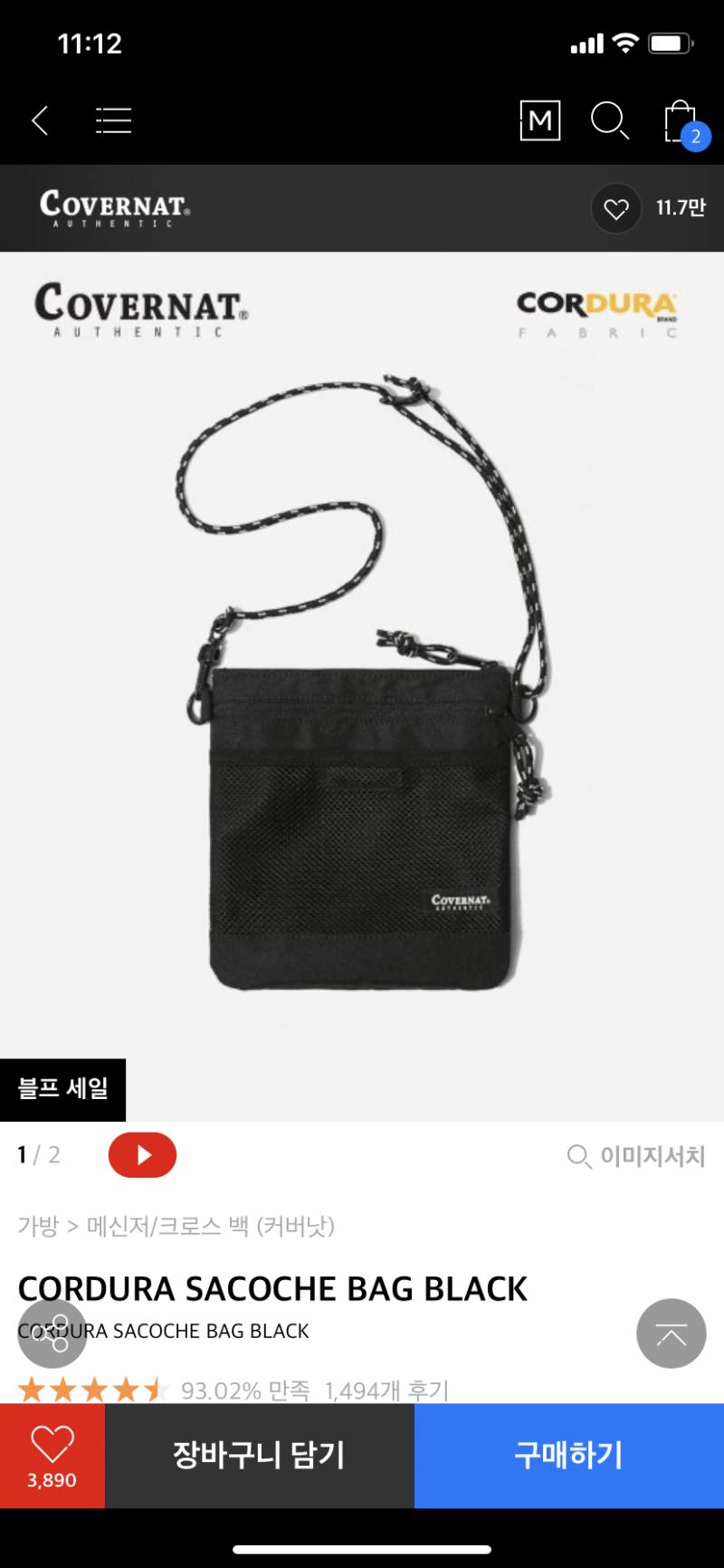Viewport: 724px width, 1568px height.
Task: Start 이미지서치 image search
Action: point(636,1156)
